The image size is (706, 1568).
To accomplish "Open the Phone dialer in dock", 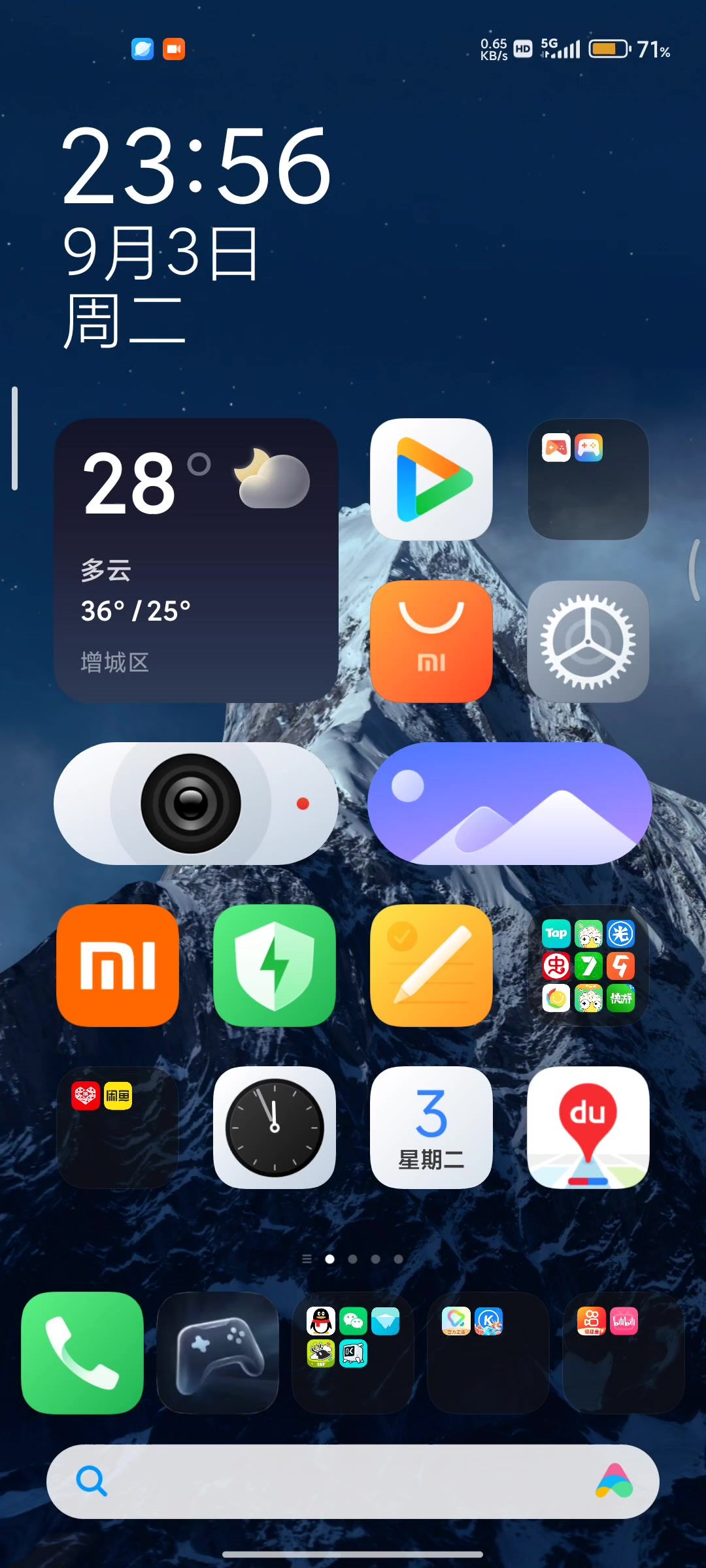I will pyautogui.click(x=82, y=1352).
